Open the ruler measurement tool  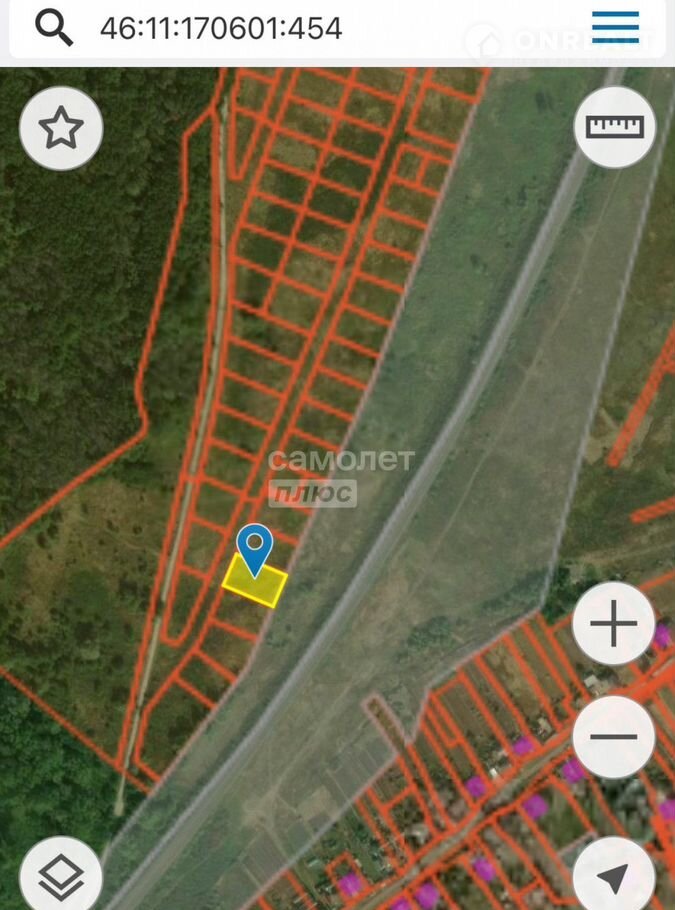(614, 127)
